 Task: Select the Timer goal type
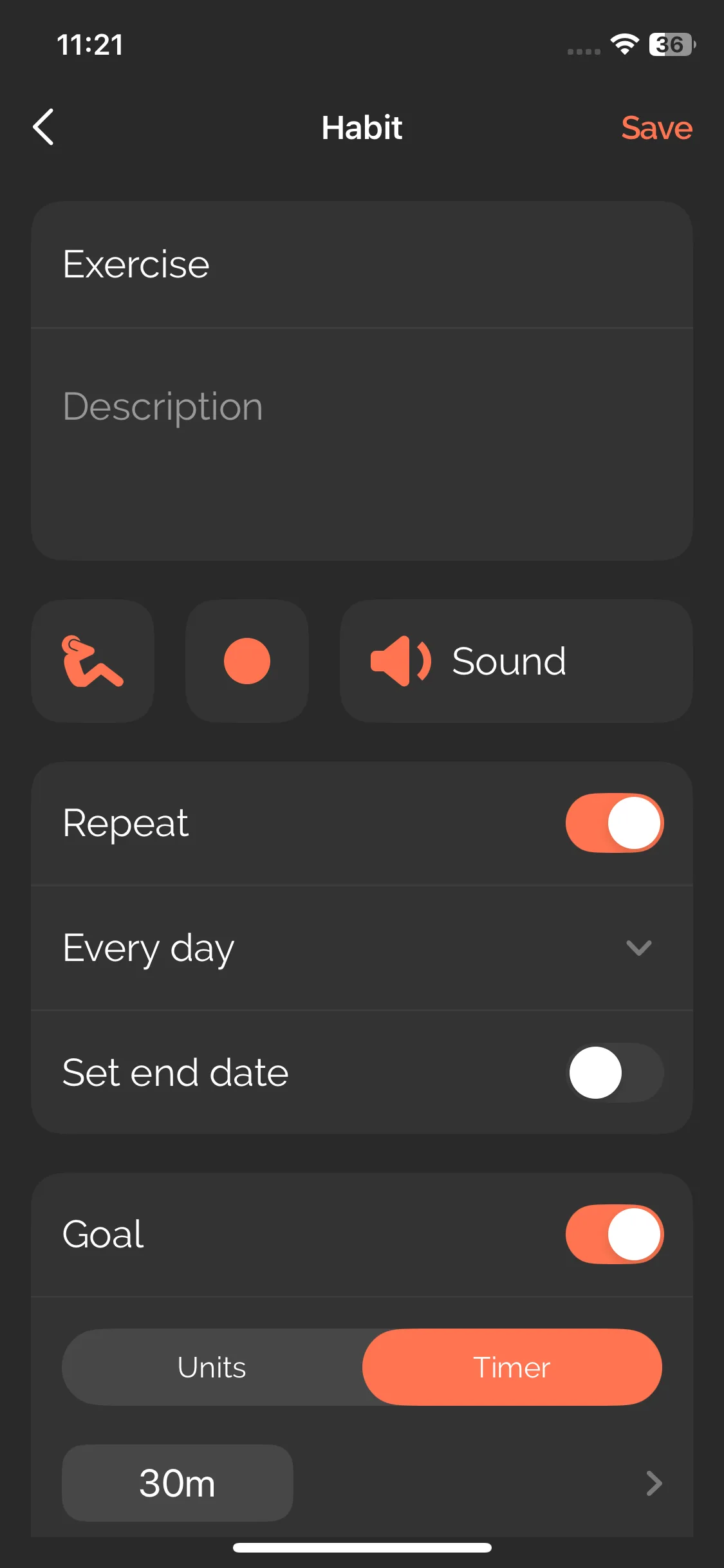(x=512, y=1367)
